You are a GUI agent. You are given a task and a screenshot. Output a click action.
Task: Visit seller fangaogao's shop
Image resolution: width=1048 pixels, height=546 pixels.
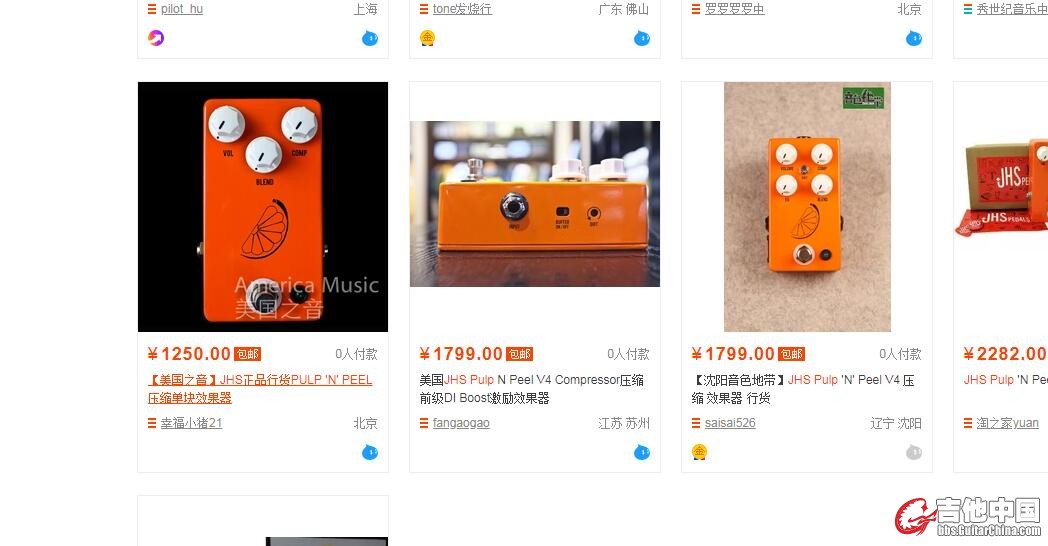click(x=461, y=423)
